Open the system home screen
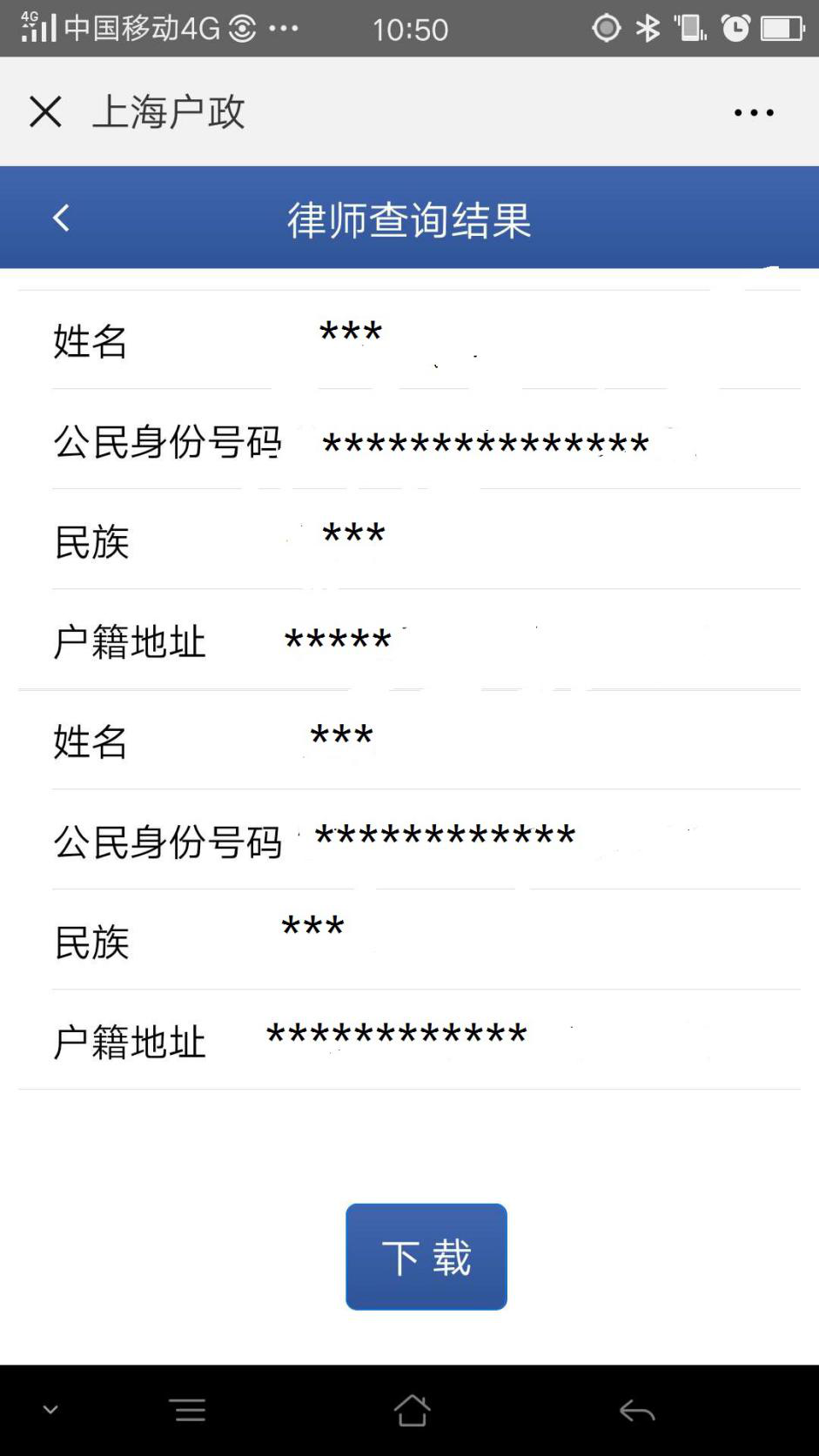This screenshot has width=819, height=1456. tap(412, 1410)
